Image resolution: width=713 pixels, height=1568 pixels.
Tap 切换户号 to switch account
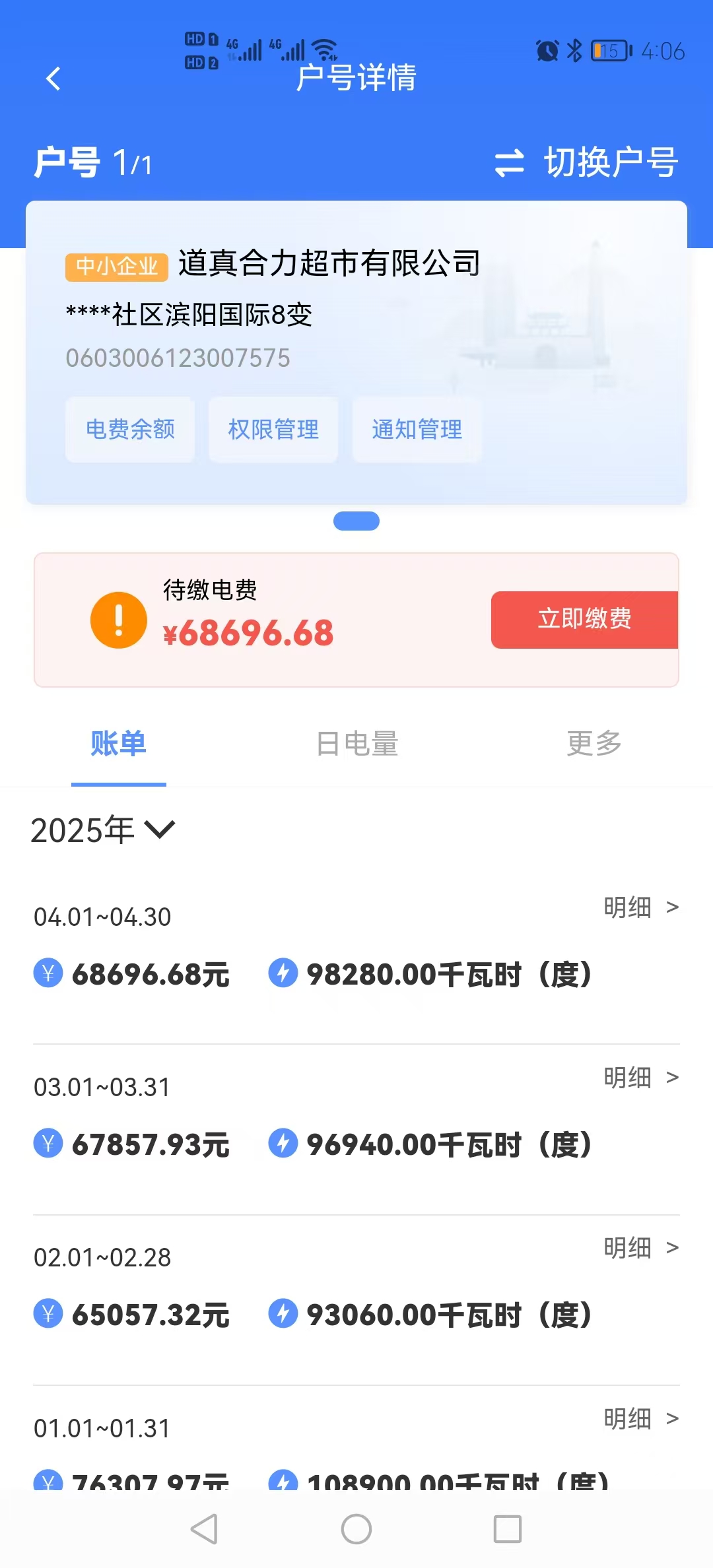click(586, 162)
